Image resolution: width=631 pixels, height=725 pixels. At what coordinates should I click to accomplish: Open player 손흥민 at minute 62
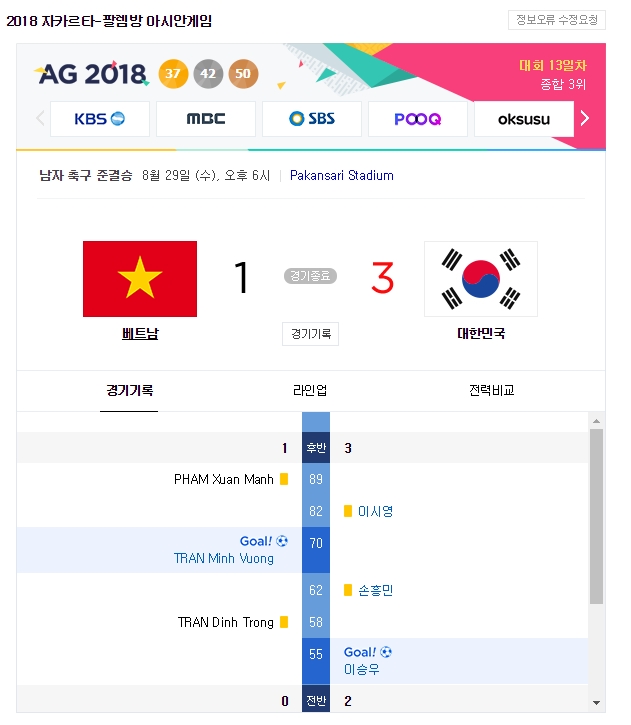click(x=375, y=590)
